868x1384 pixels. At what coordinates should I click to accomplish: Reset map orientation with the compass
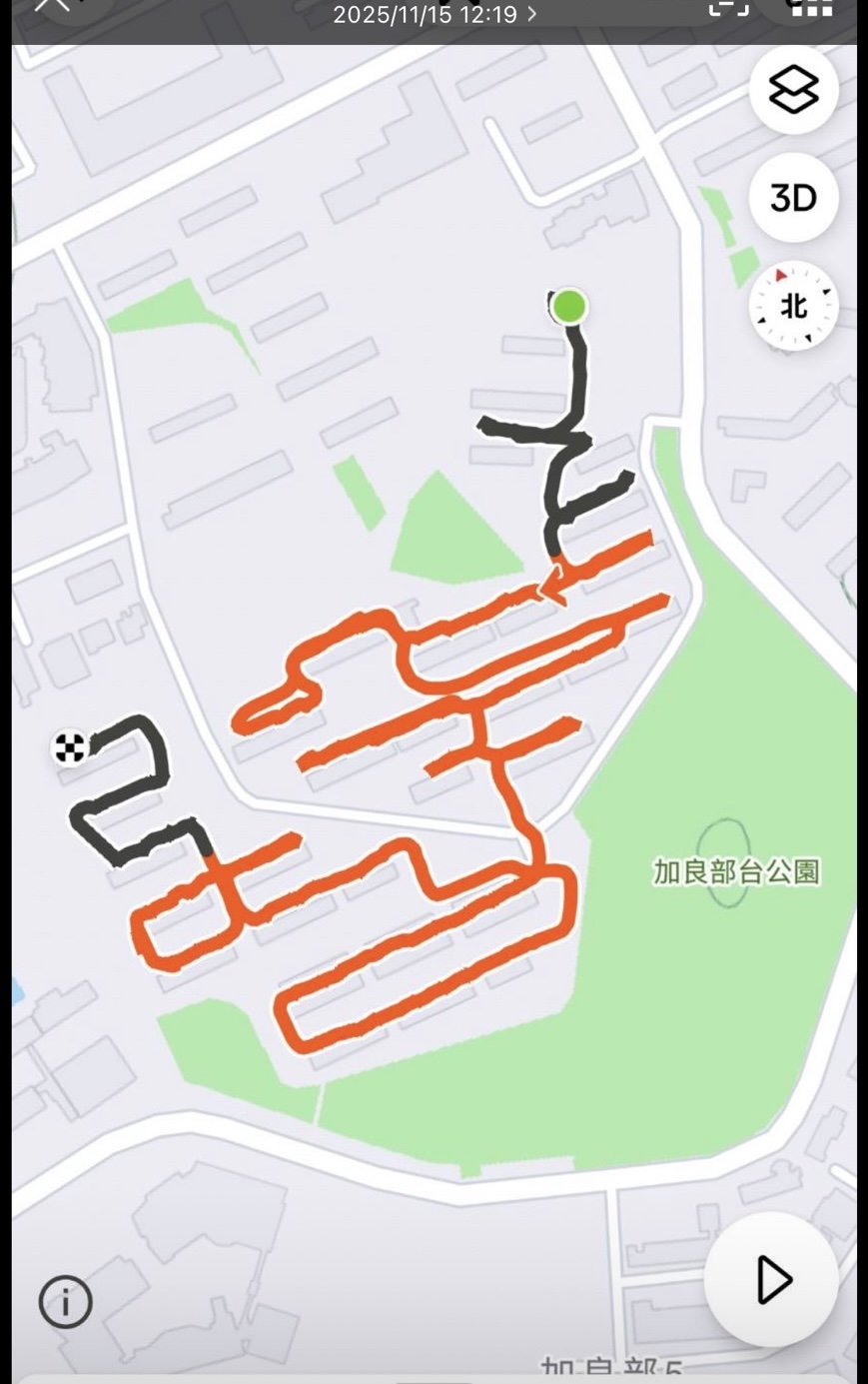793,306
